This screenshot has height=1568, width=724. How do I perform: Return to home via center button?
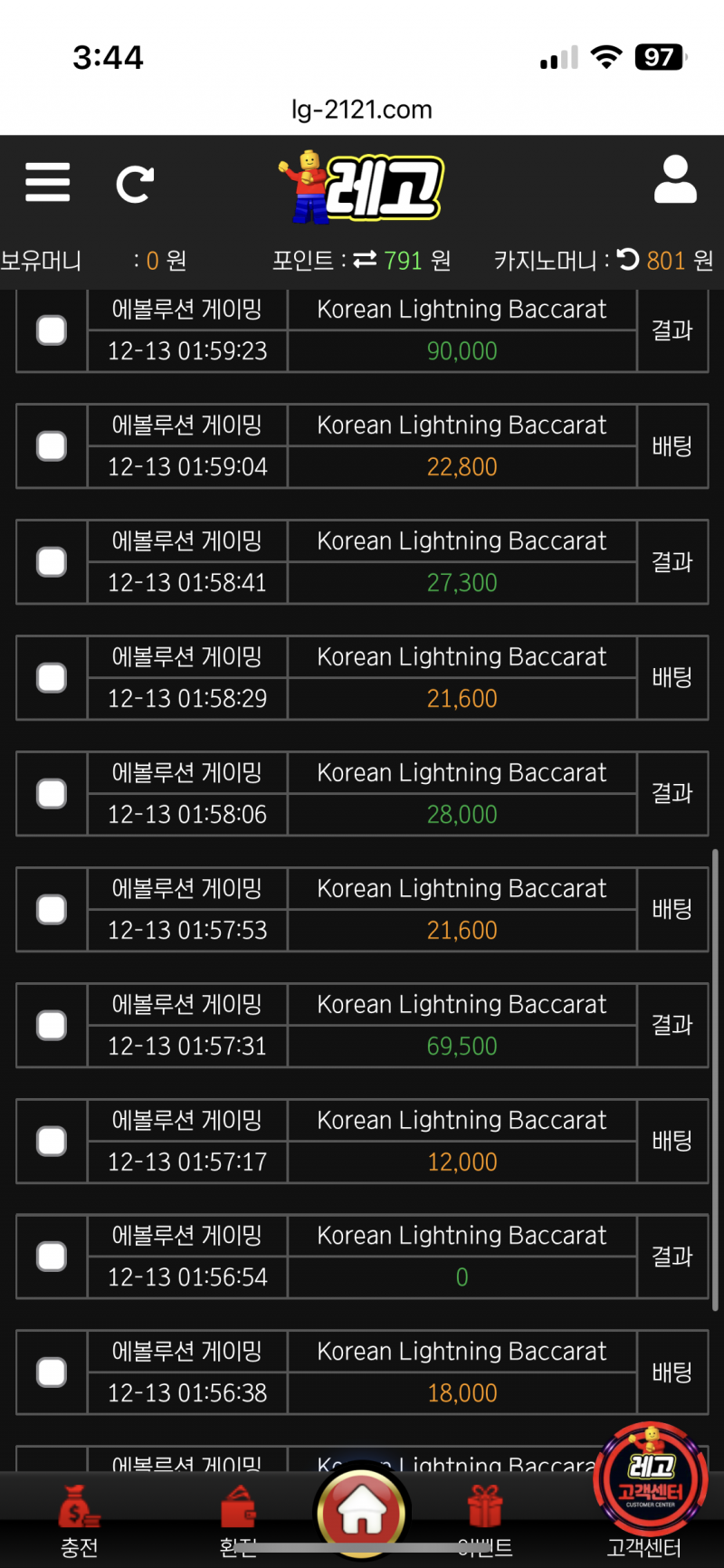pyautogui.click(x=362, y=1512)
